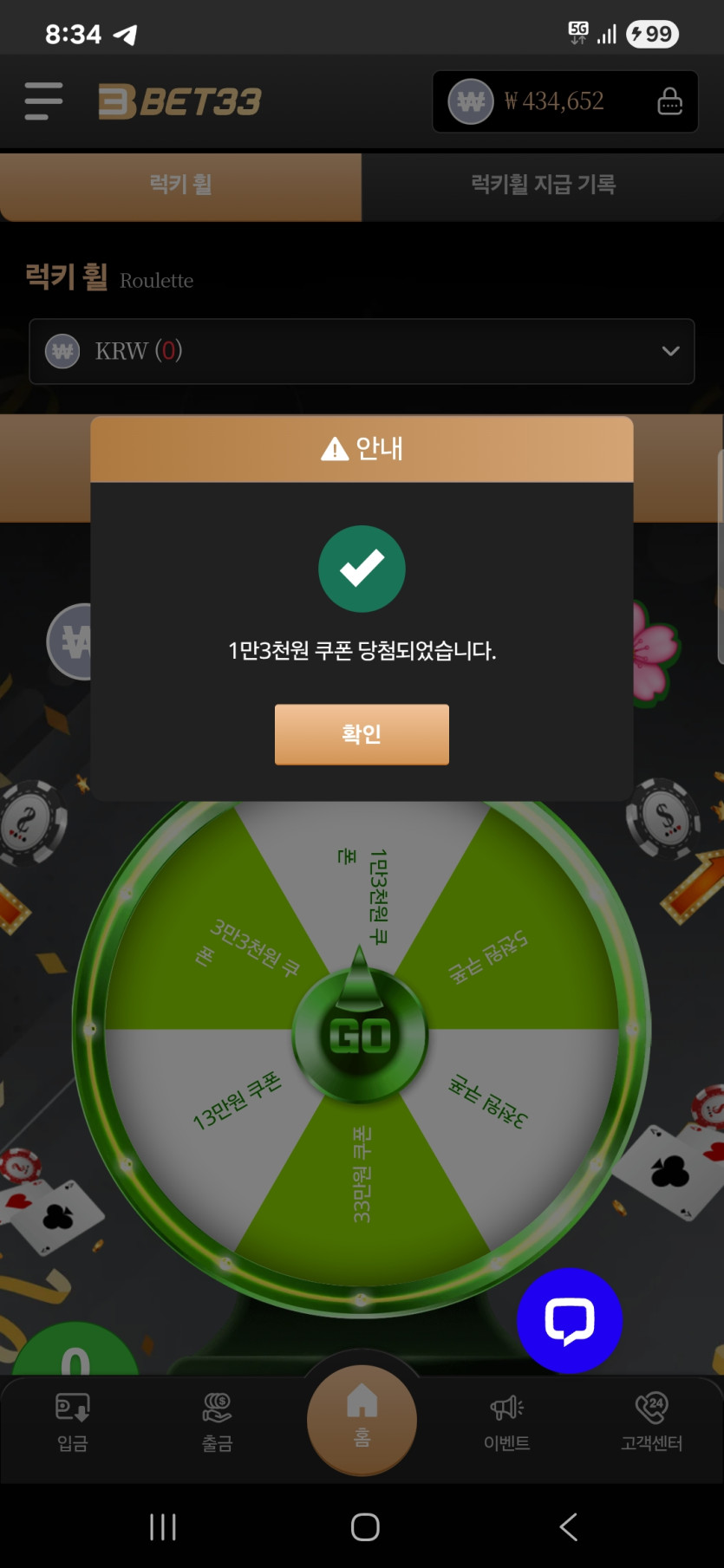Image resolution: width=724 pixels, height=1568 pixels.
Task: Open the live chat bubble
Action: (x=569, y=1320)
